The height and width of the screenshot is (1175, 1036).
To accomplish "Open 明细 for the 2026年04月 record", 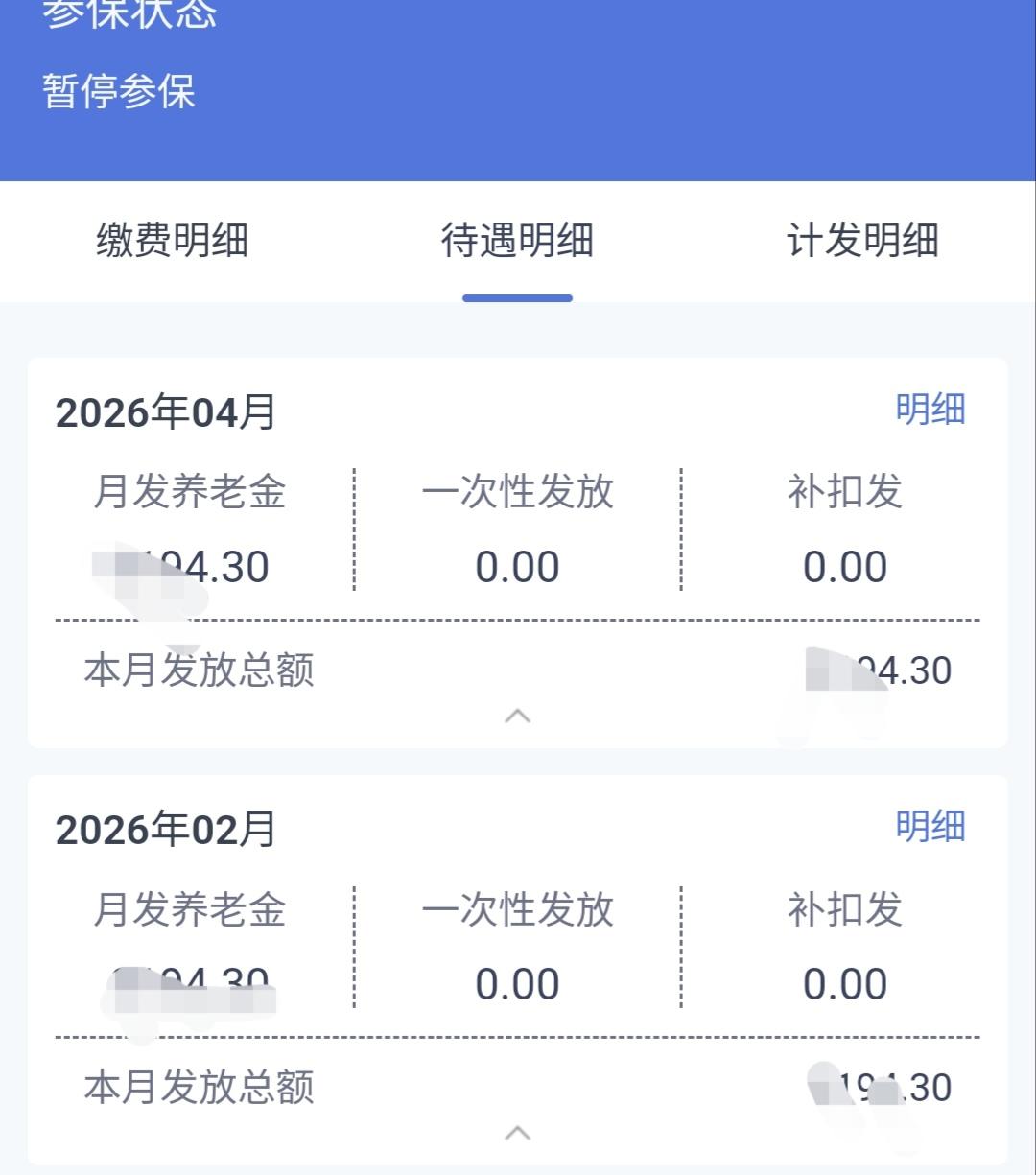I will pos(927,407).
